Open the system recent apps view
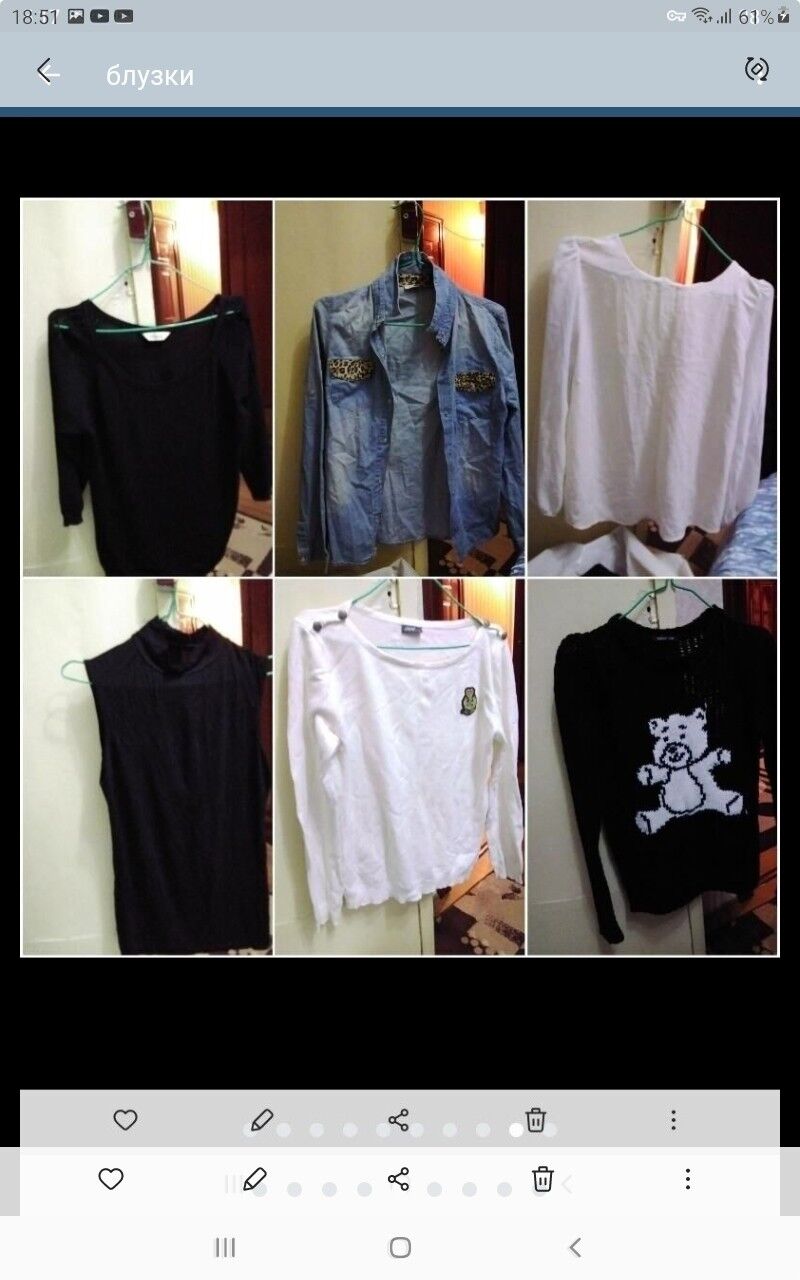The height and width of the screenshot is (1280, 800). pyautogui.click(x=225, y=1247)
